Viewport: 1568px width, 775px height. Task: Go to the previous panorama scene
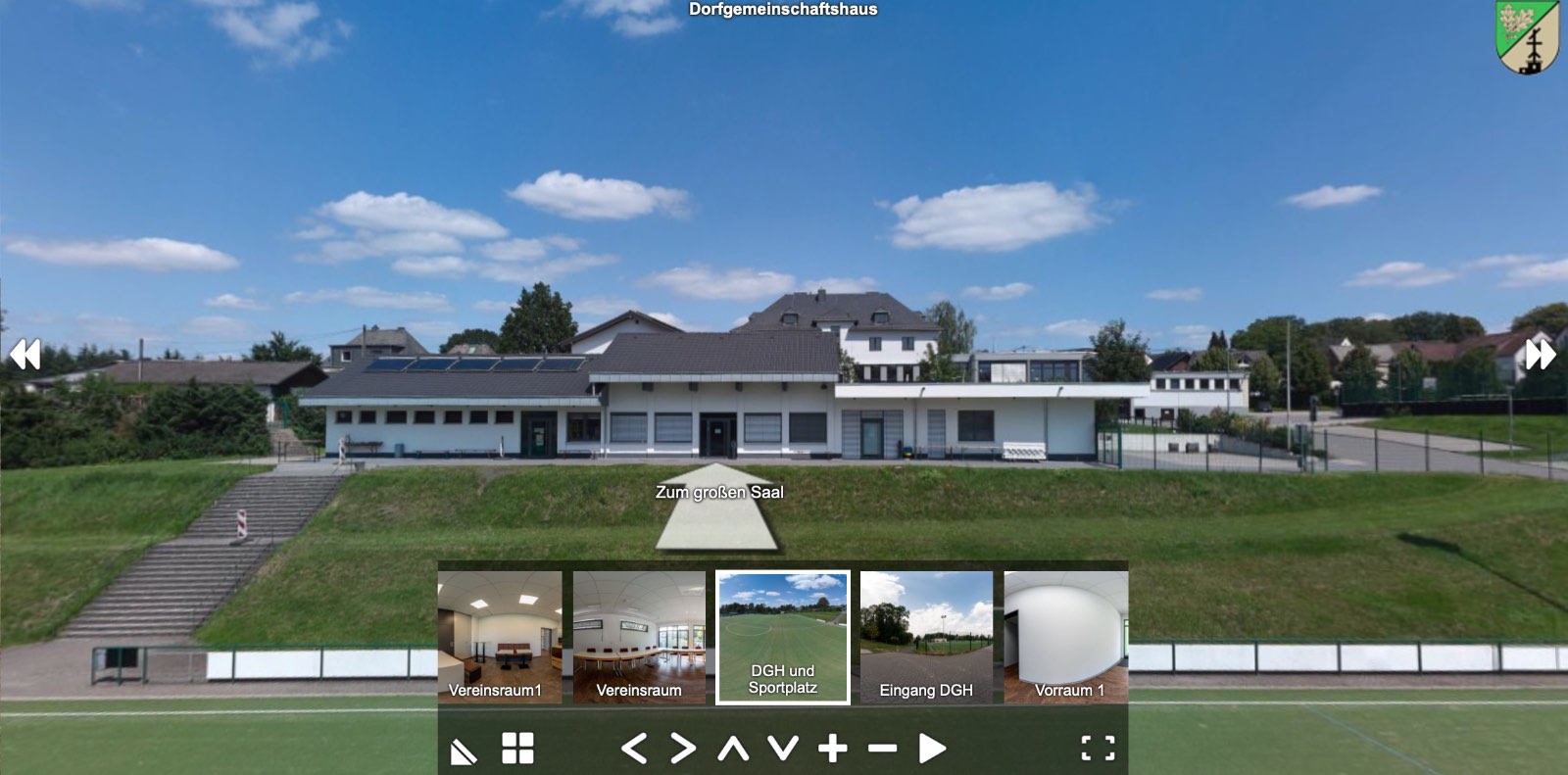[25, 354]
